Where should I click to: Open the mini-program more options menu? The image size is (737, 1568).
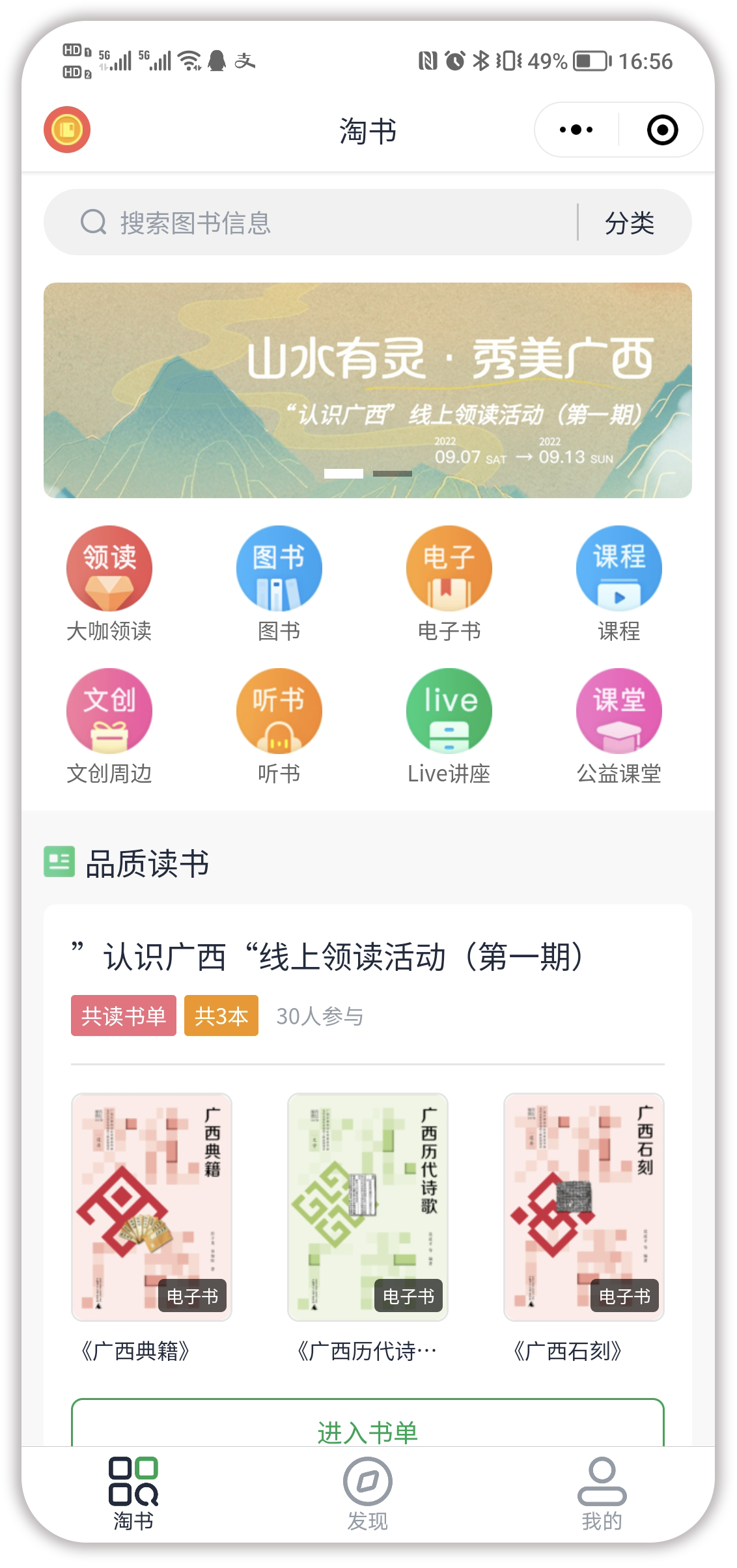[576, 130]
